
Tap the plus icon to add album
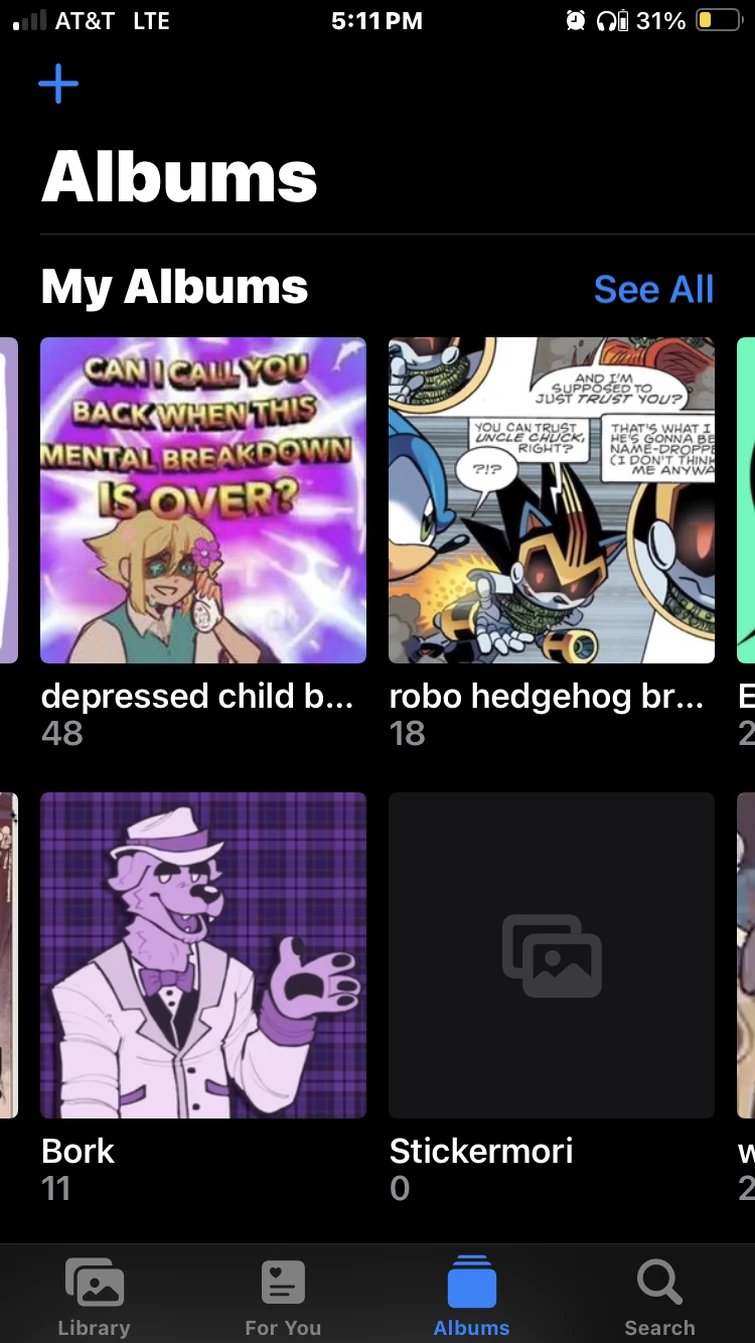point(58,84)
